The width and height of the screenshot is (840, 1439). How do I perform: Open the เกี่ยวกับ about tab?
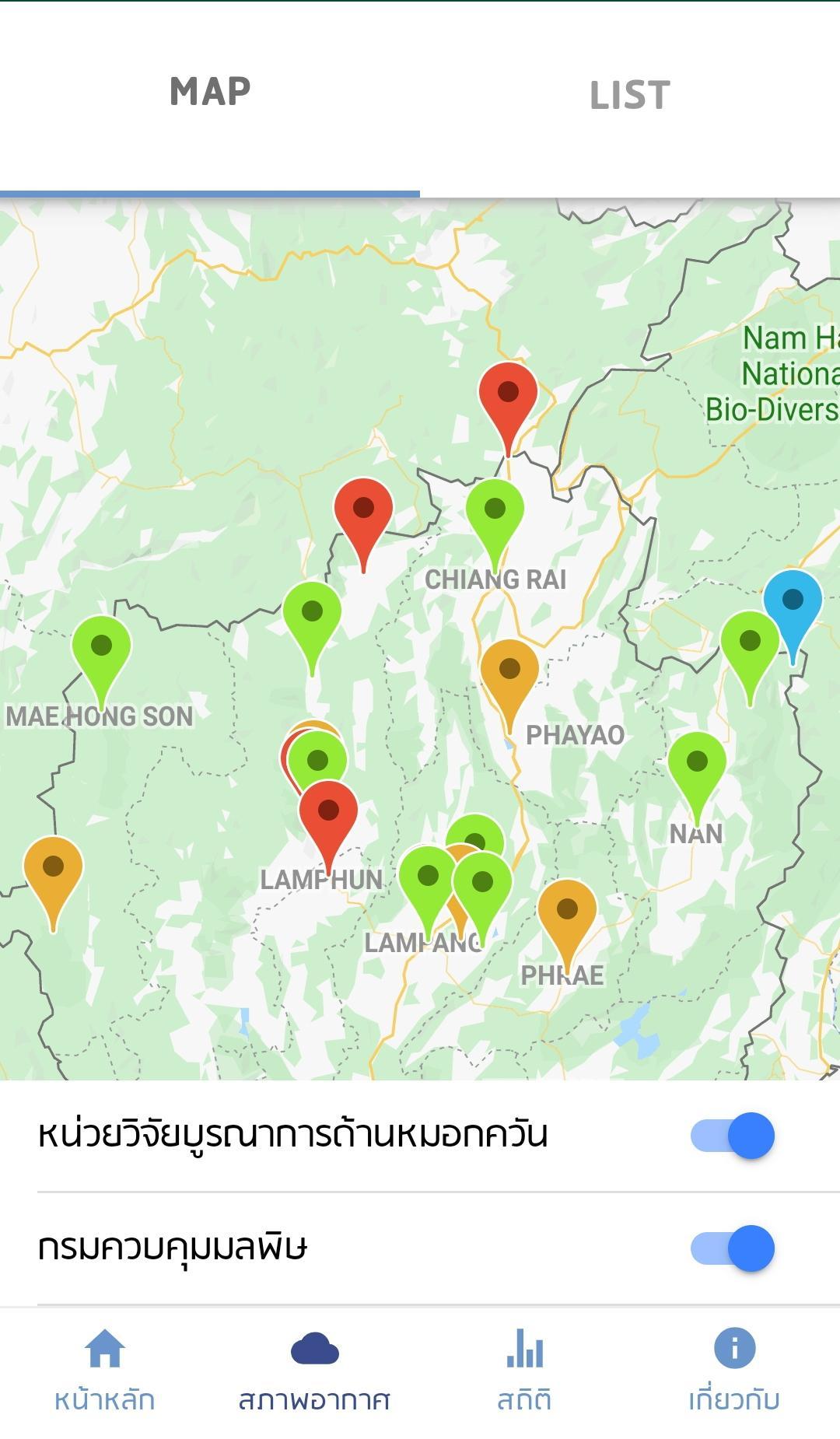click(x=733, y=1369)
